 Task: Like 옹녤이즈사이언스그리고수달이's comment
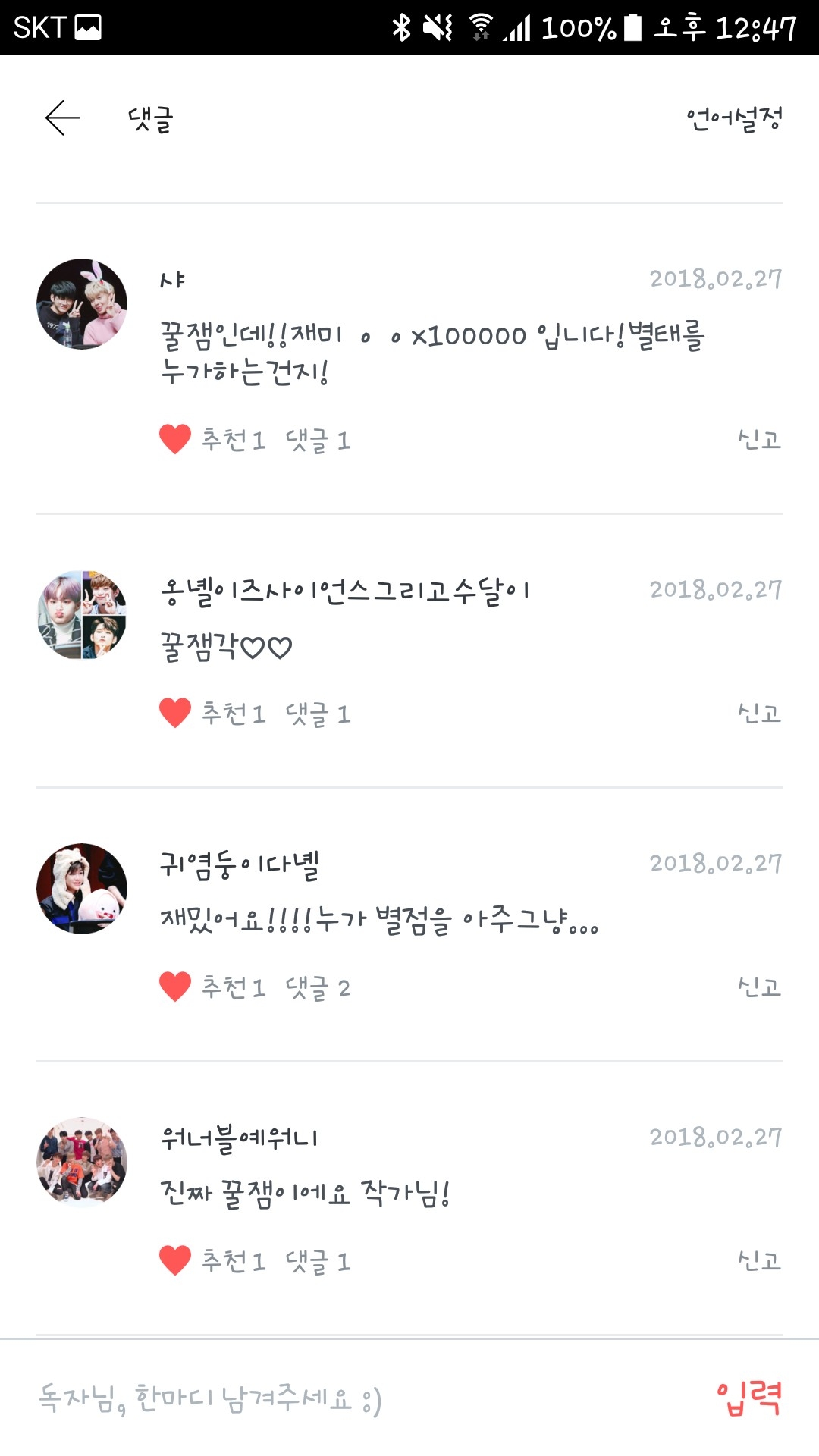pyautogui.click(x=175, y=713)
